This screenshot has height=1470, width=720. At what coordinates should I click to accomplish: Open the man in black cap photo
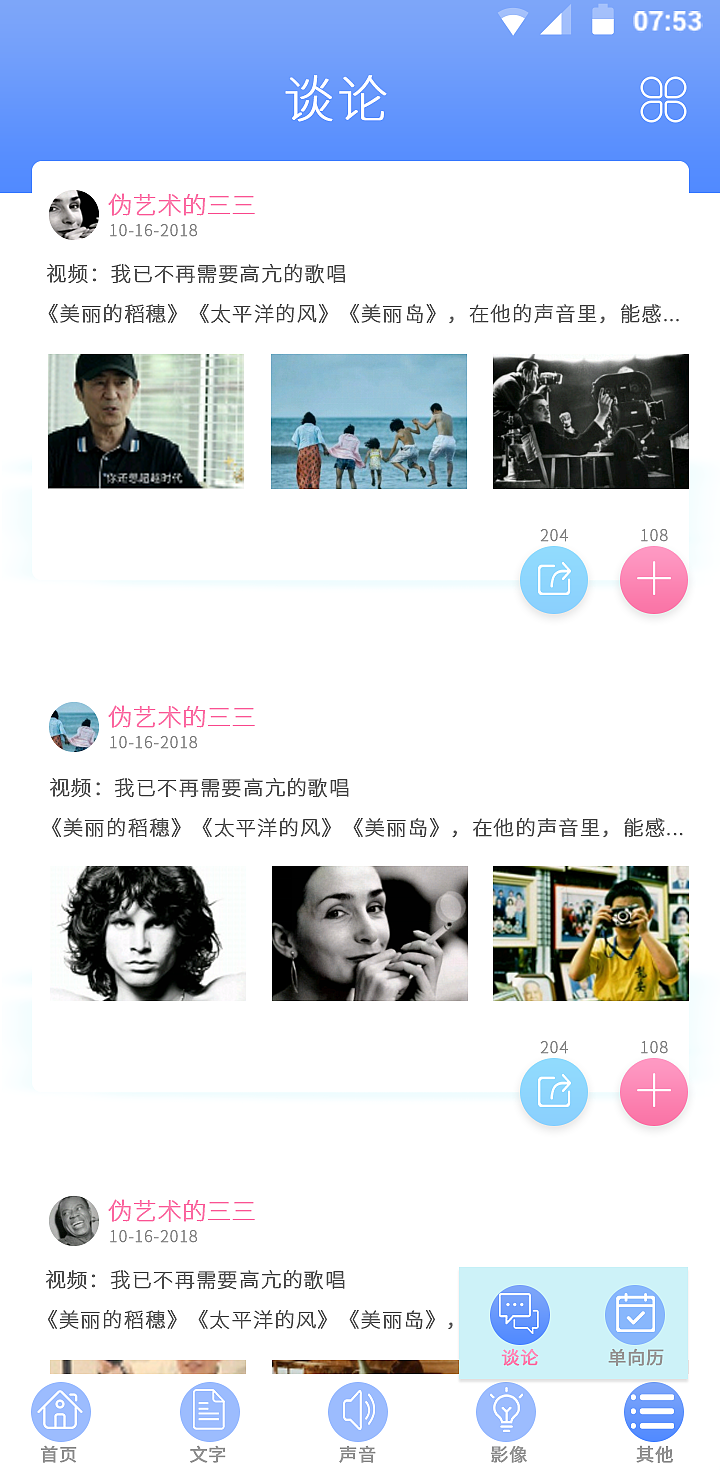click(x=146, y=421)
